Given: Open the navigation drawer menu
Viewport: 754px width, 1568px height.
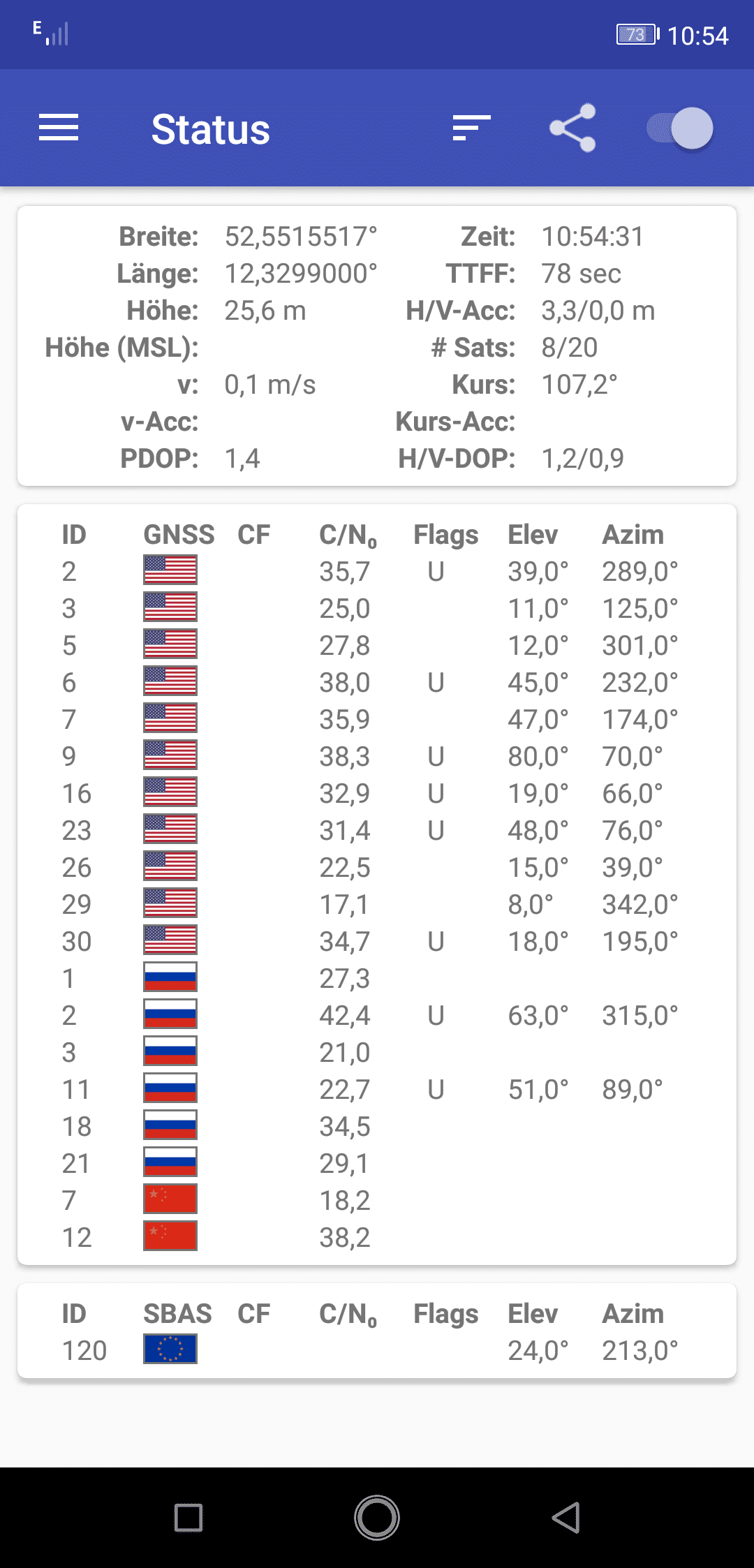Looking at the screenshot, I should pos(59,128).
